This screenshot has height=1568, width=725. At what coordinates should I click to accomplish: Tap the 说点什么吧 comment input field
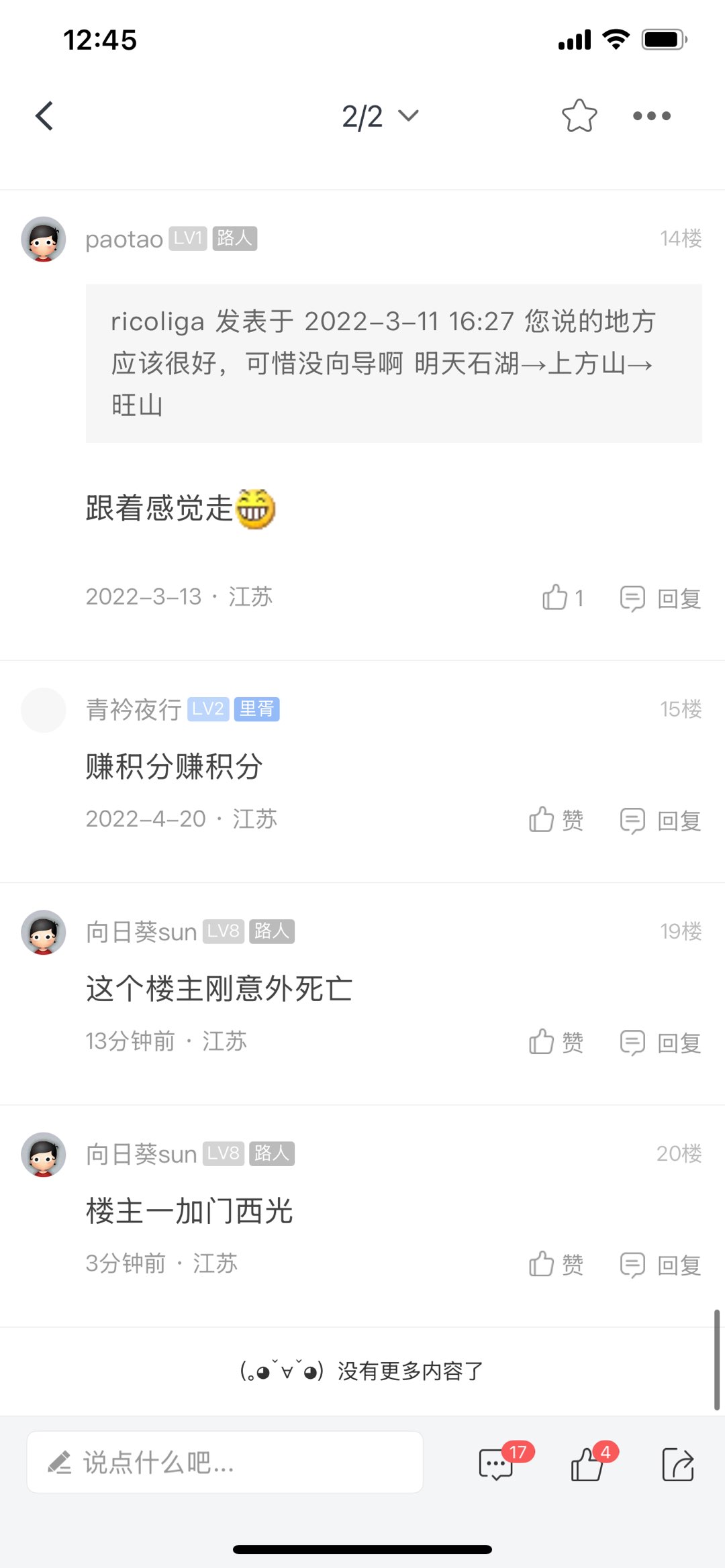pyautogui.click(x=225, y=1463)
